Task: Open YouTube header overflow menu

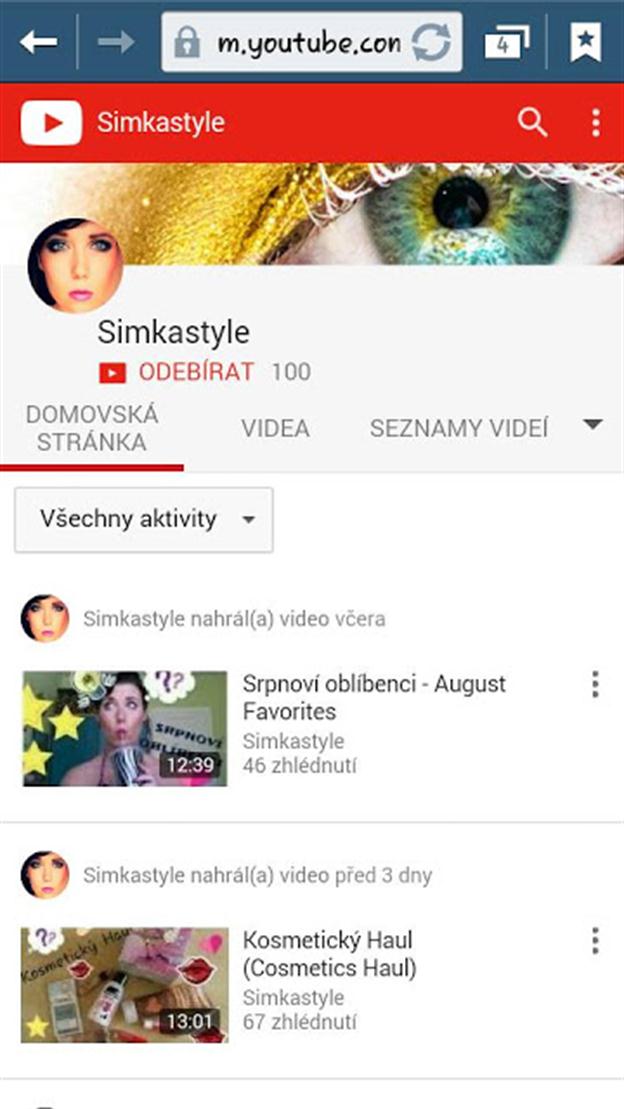Action: point(596,123)
